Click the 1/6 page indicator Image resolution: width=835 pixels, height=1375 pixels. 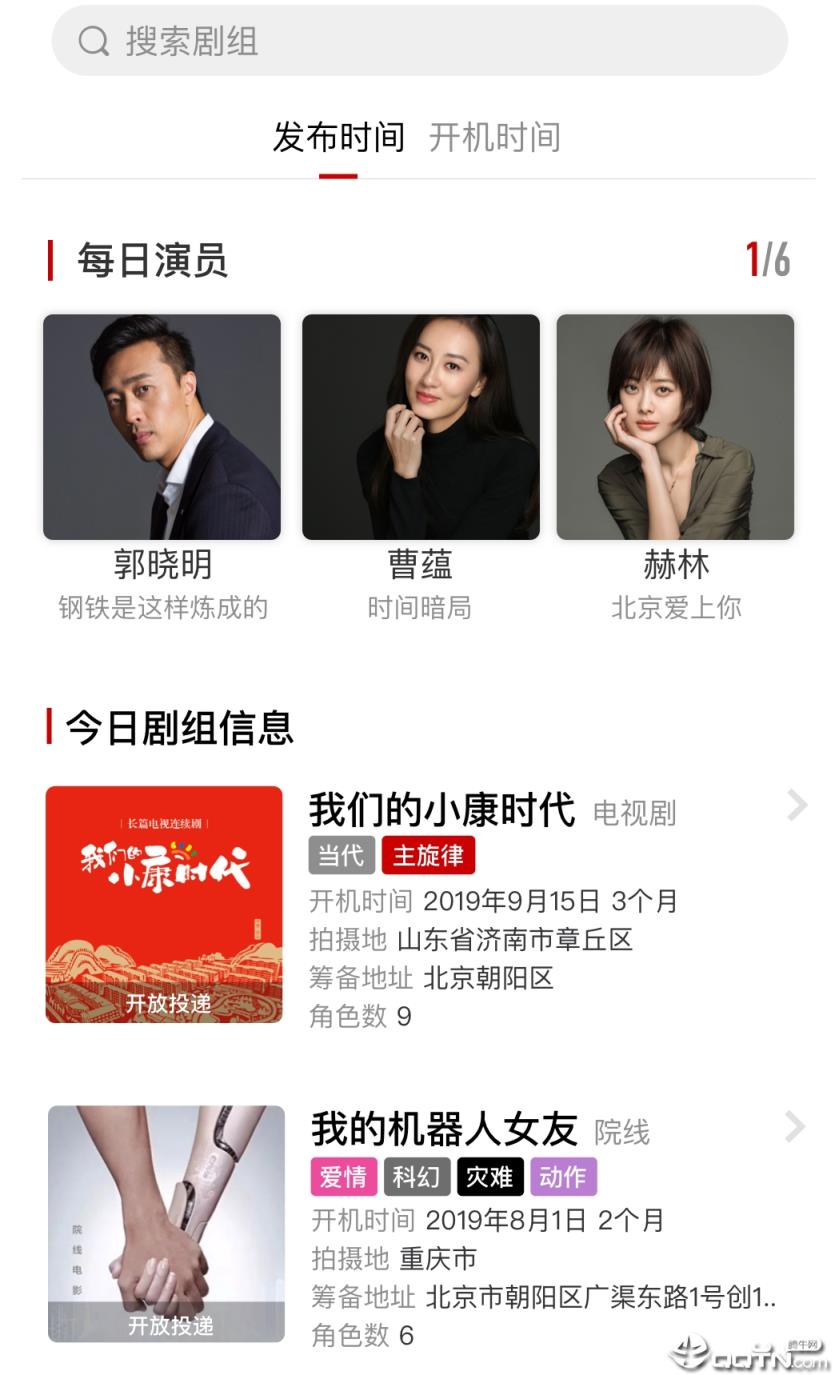coord(766,262)
